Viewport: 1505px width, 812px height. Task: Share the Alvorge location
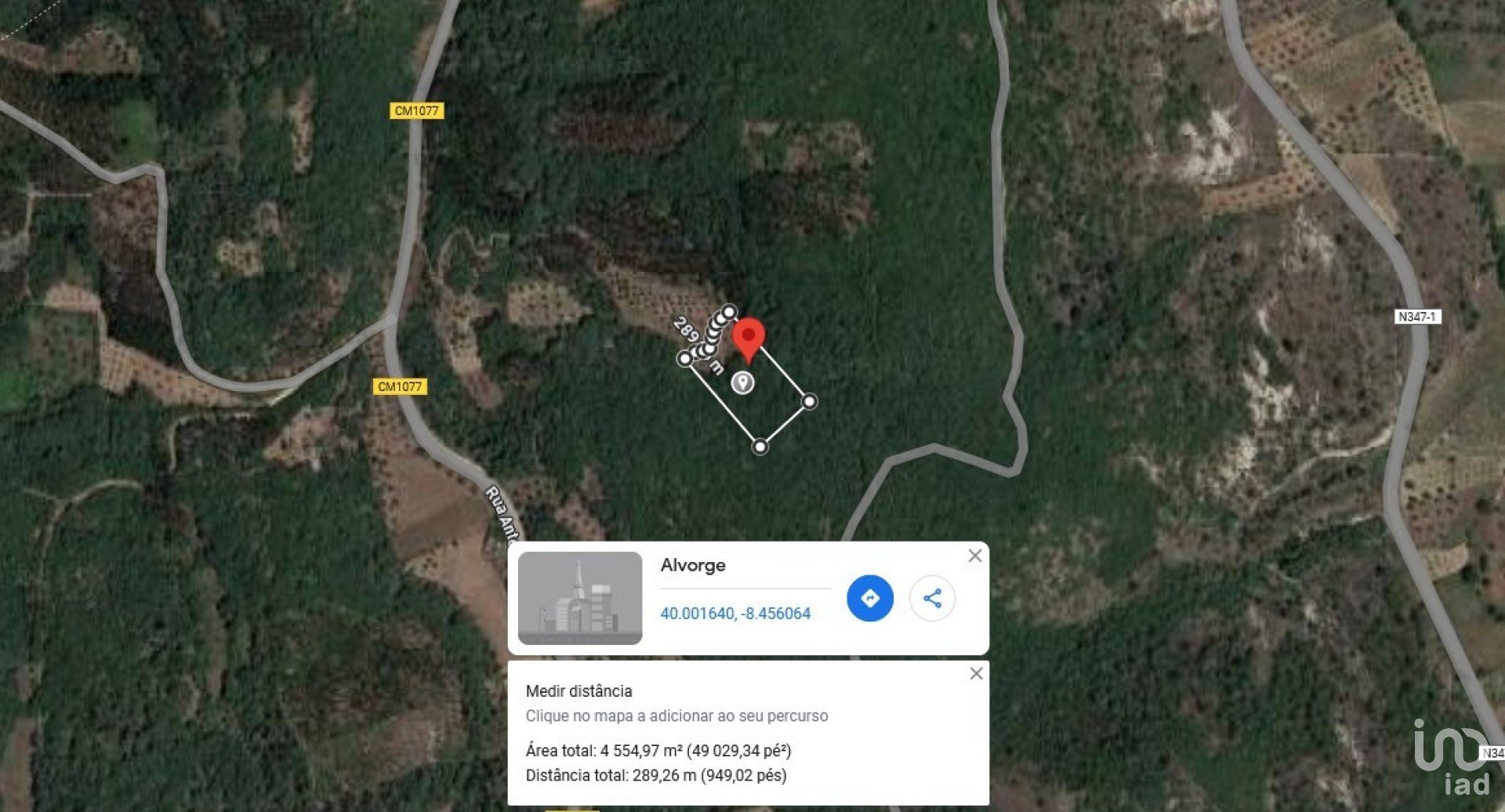(x=932, y=598)
